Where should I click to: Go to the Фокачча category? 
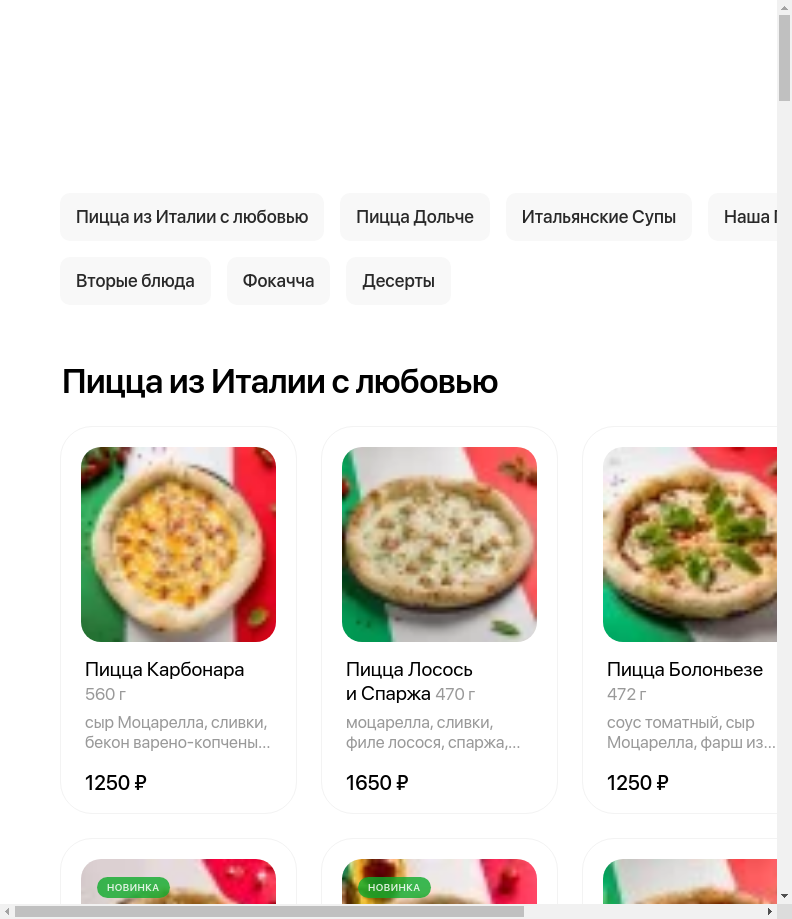pos(278,281)
